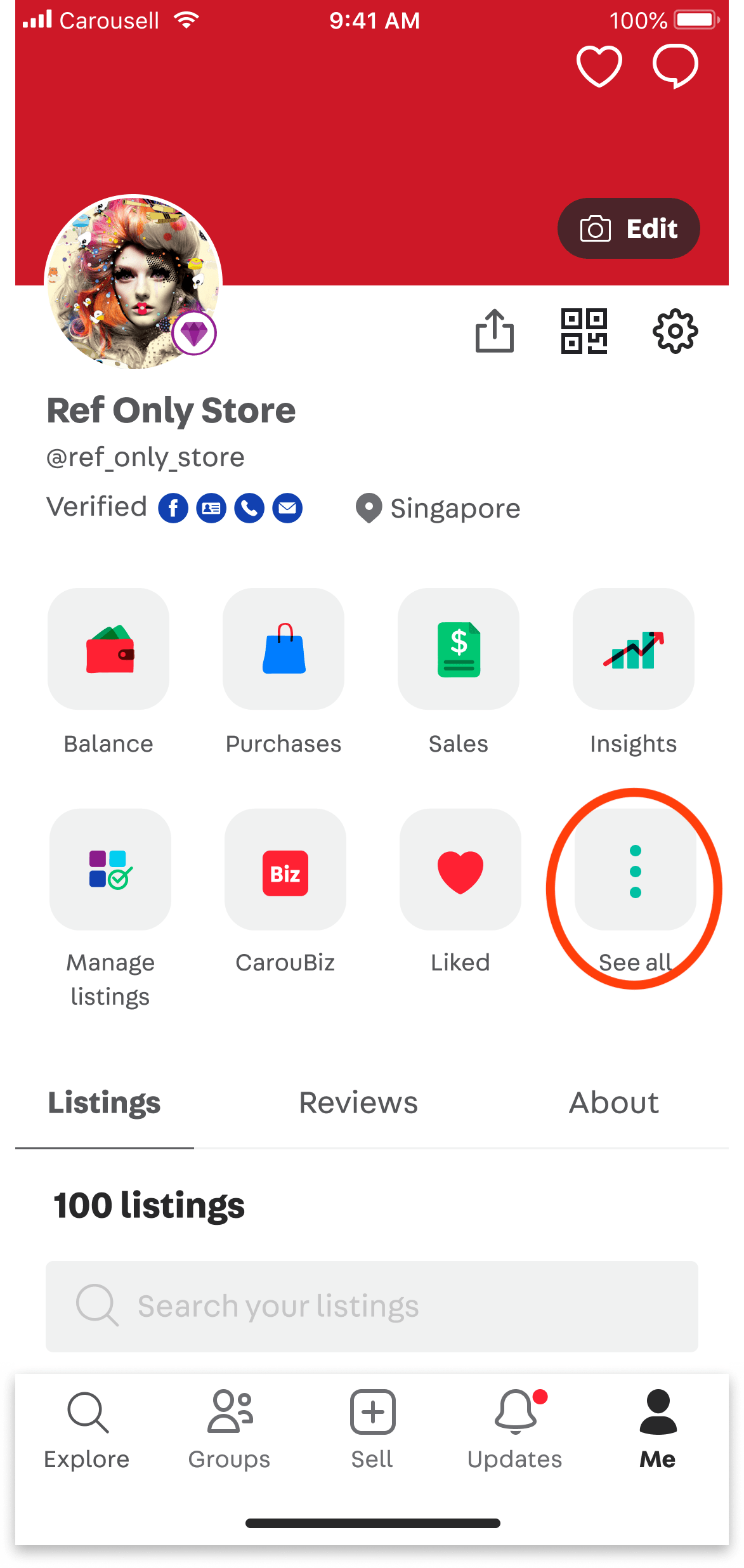The image size is (744, 1568).
Task: Switch to the About tab
Action: pyautogui.click(x=613, y=1102)
